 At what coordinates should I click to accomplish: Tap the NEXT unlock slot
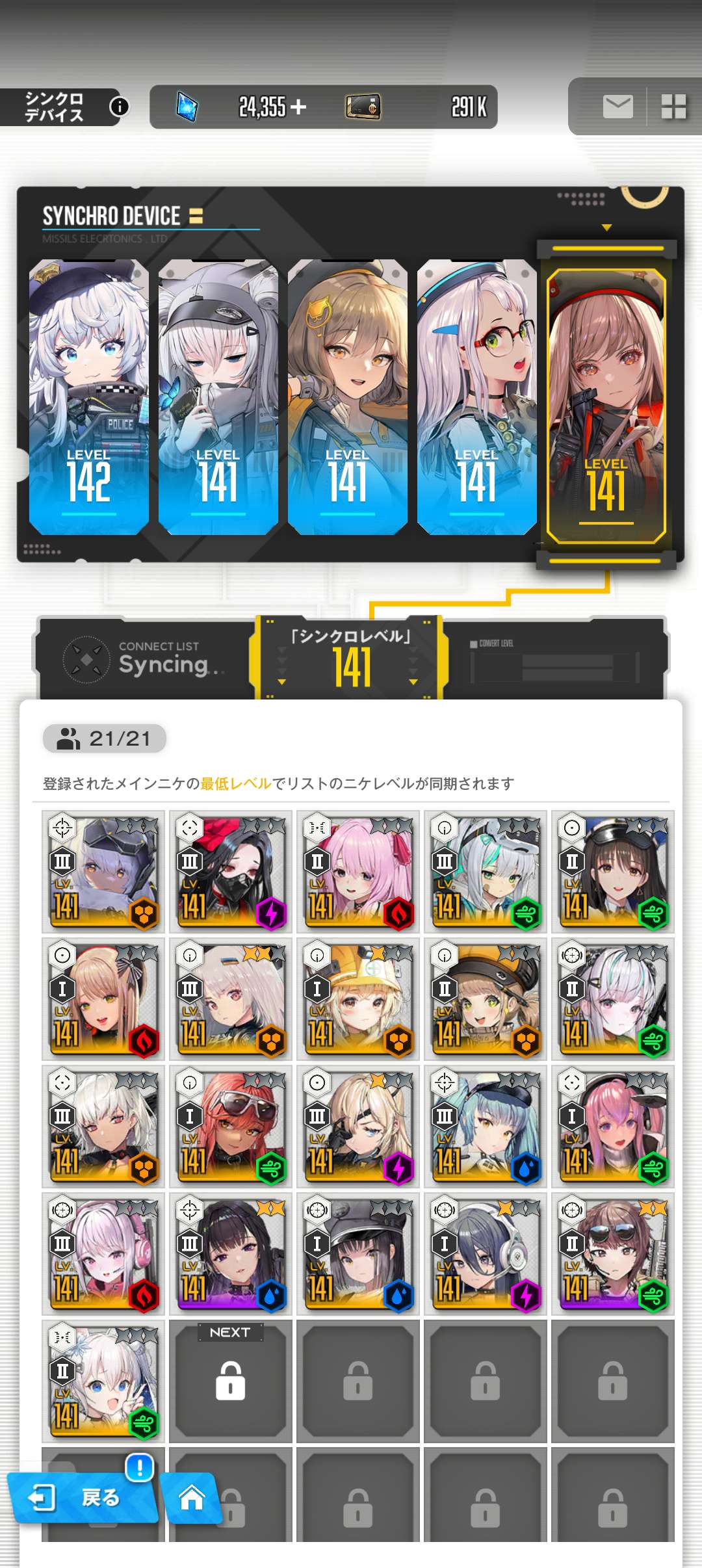[230, 1381]
